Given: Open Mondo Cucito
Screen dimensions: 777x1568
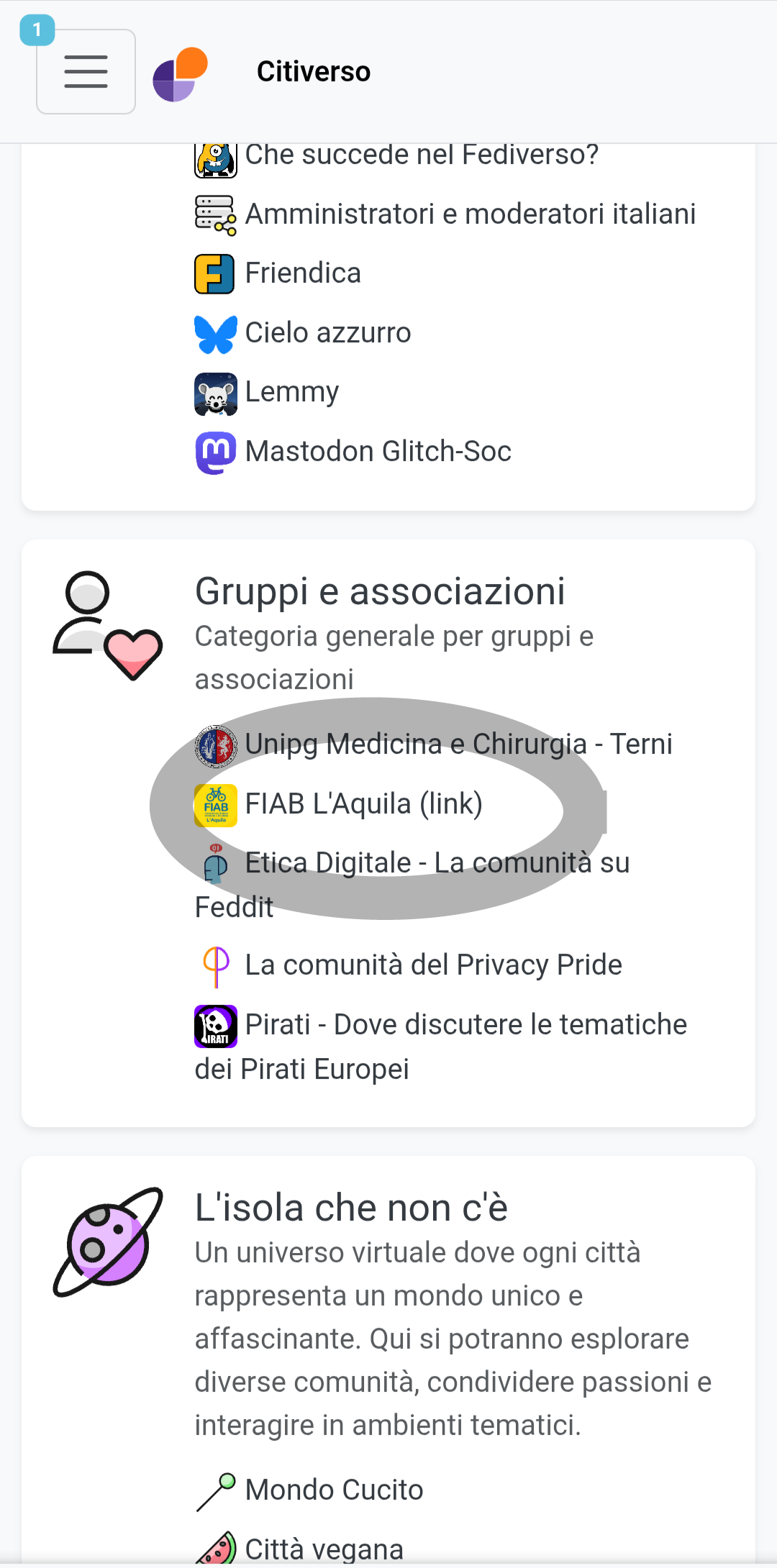Looking at the screenshot, I should pos(334,1490).
